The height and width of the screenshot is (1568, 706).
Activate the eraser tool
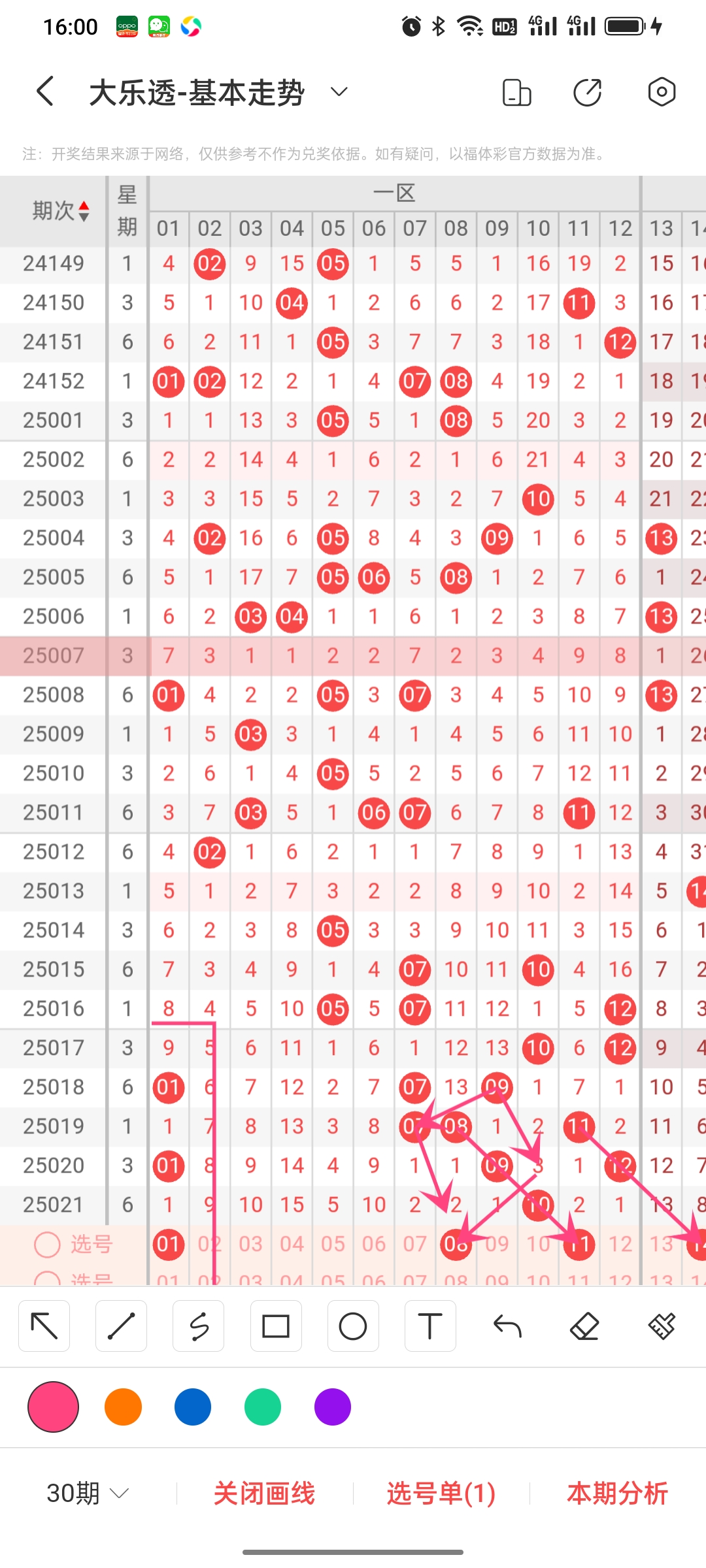[x=584, y=1326]
